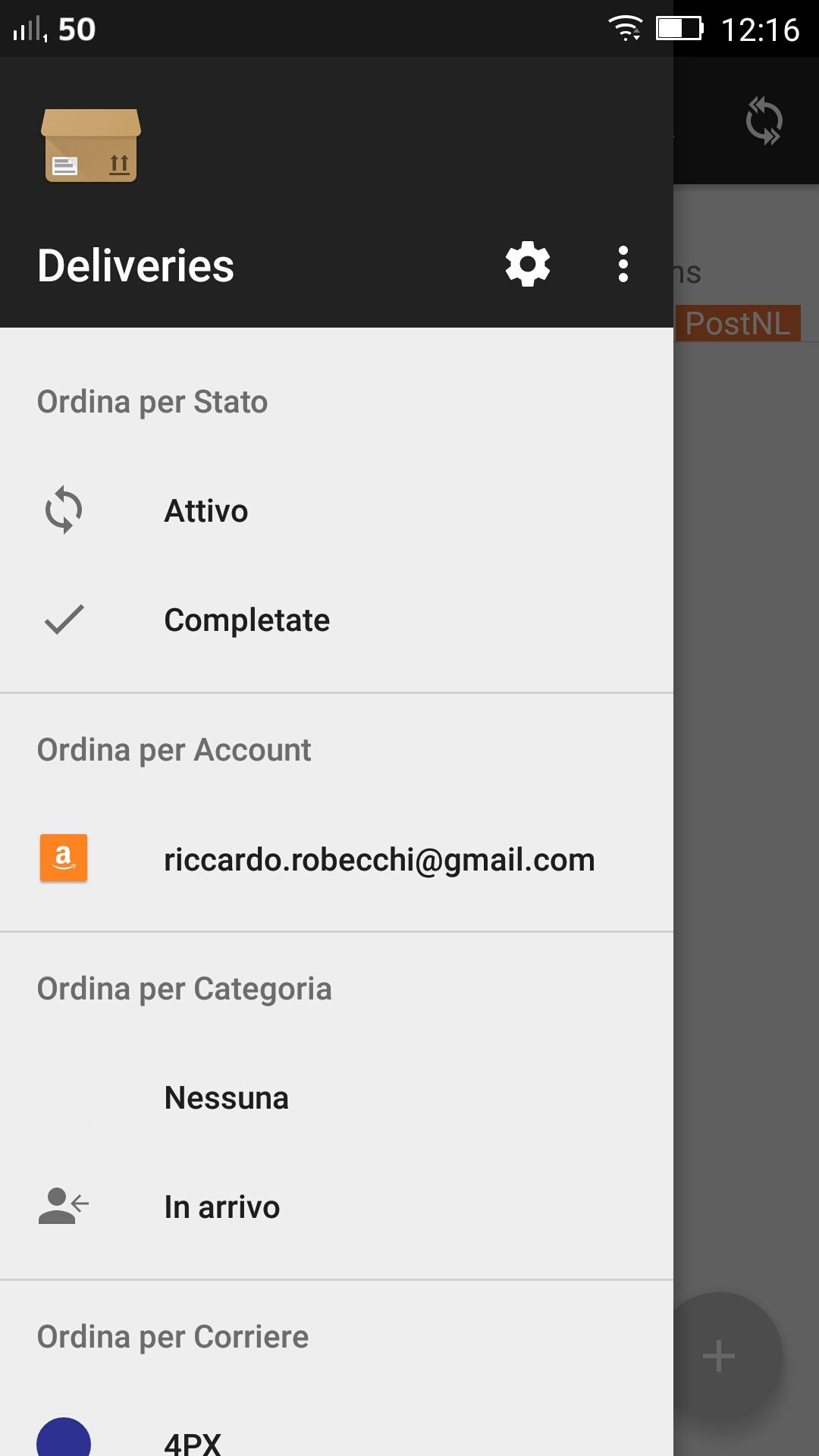This screenshot has height=1456, width=819.
Task: Open the settings gear icon
Action: (x=528, y=265)
